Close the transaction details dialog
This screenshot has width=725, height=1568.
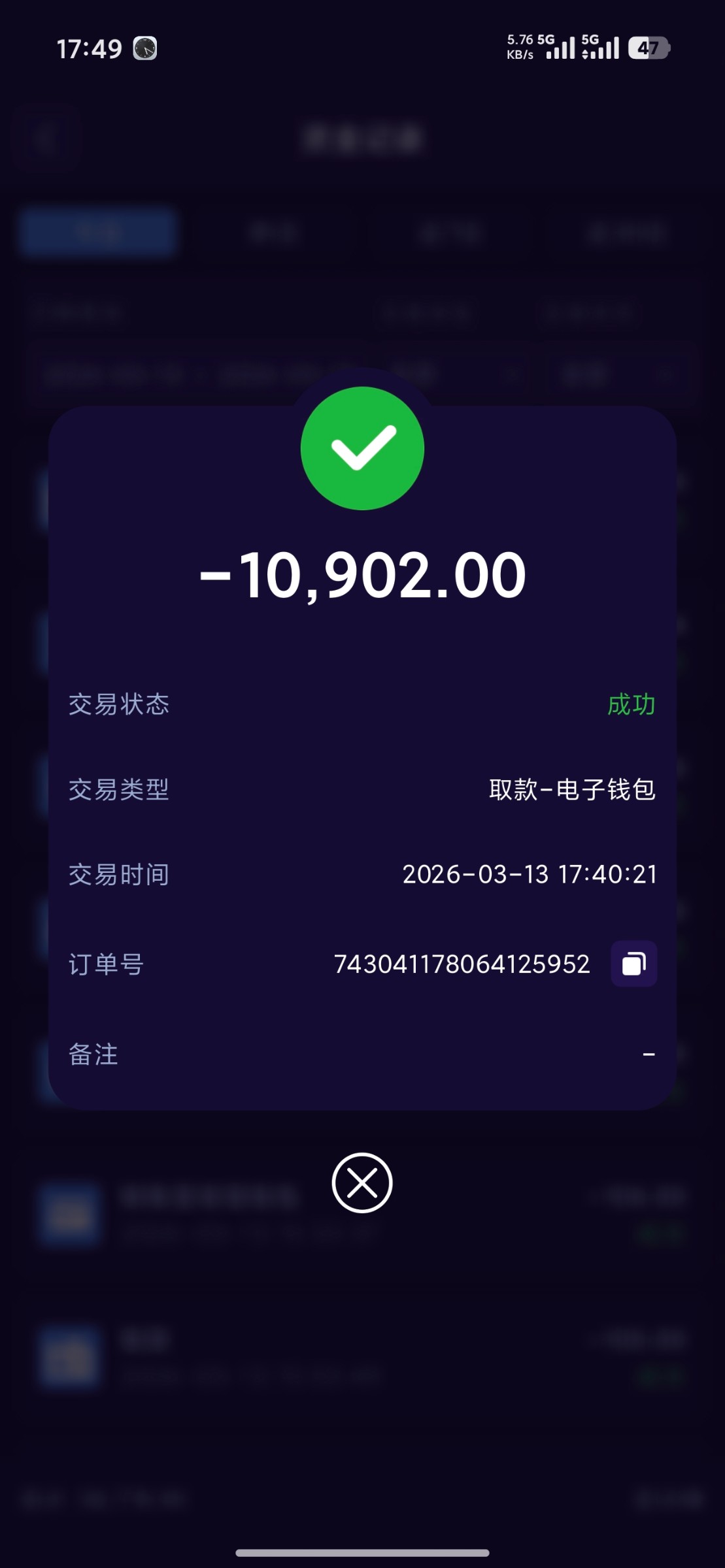point(362,1183)
